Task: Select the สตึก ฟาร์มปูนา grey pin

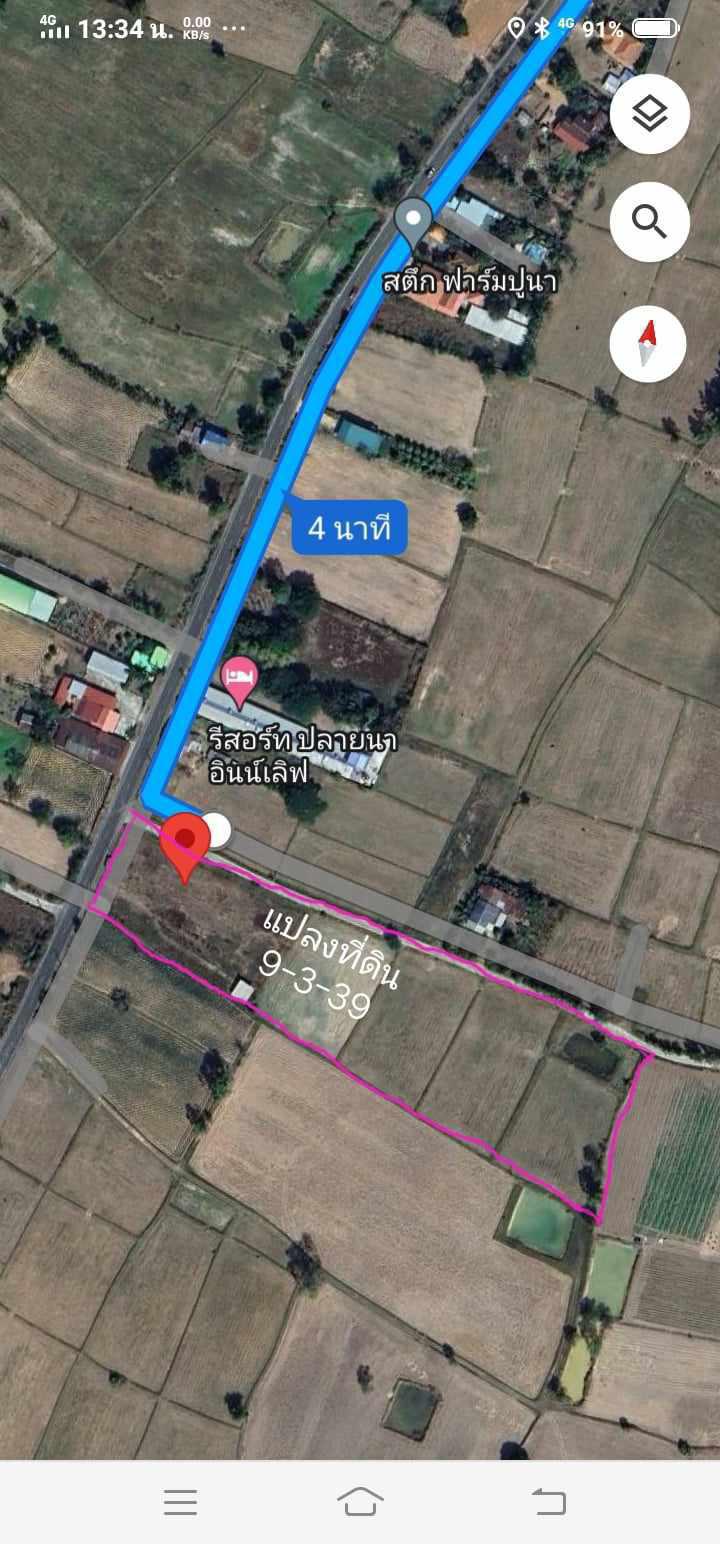Action: click(x=413, y=223)
